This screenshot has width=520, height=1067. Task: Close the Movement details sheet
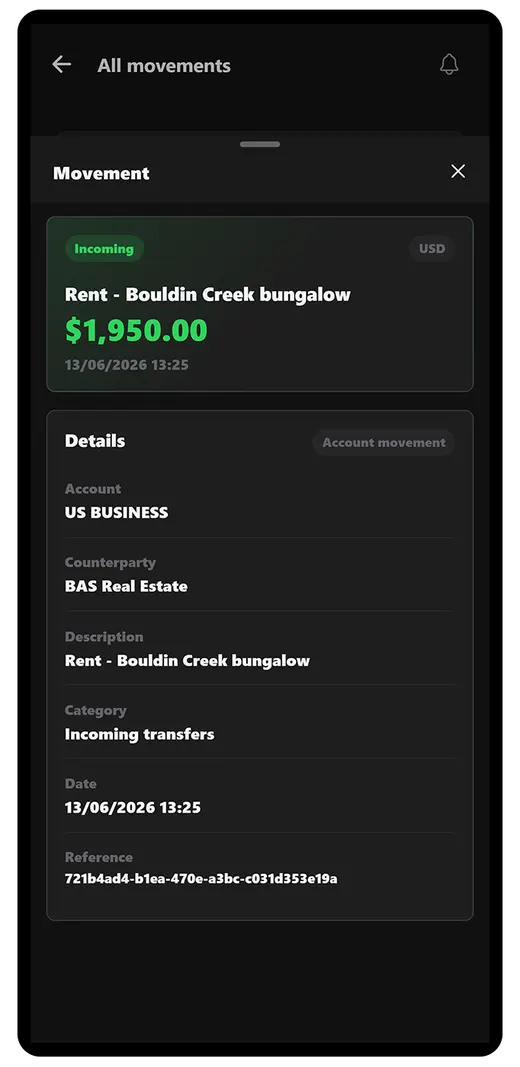pos(458,171)
